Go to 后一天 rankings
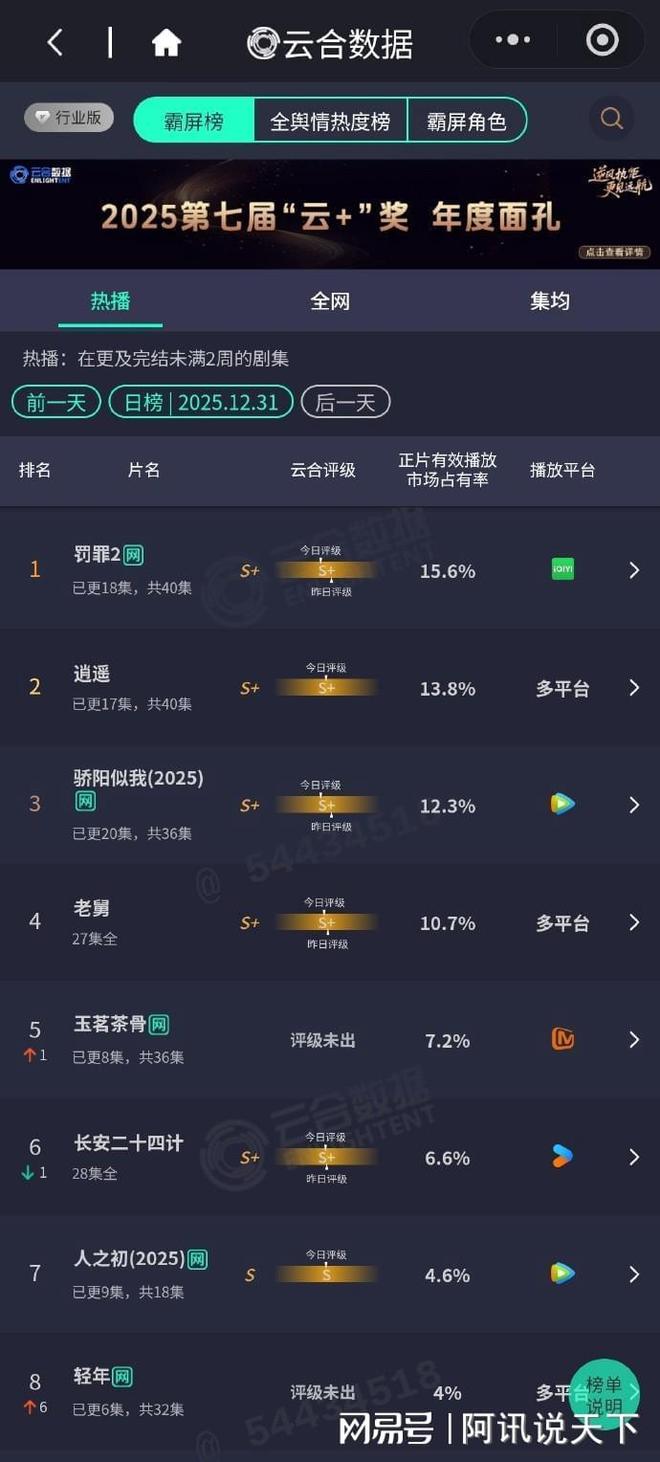 tap(345, 402)
